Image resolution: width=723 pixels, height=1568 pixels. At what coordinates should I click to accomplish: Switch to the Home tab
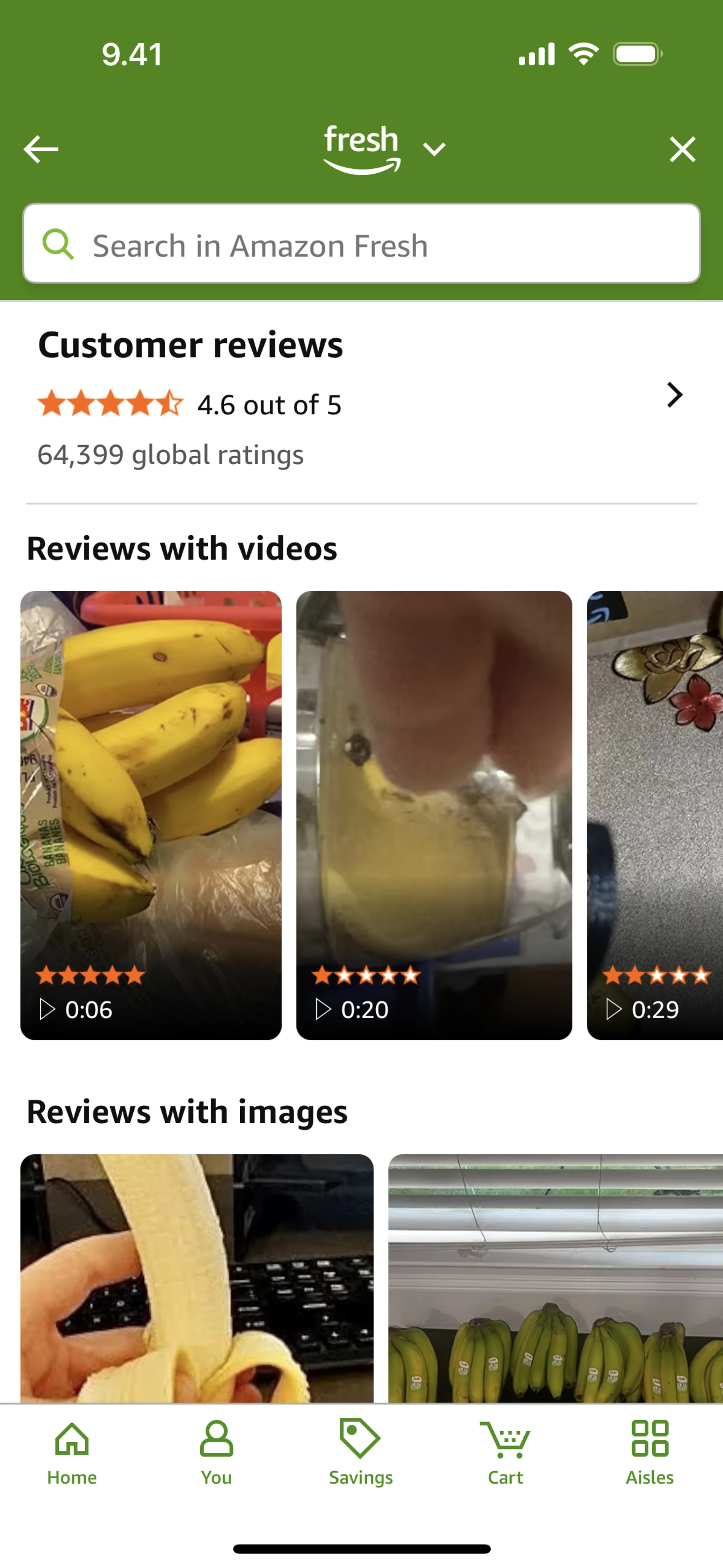click(x=72, y=1453)
